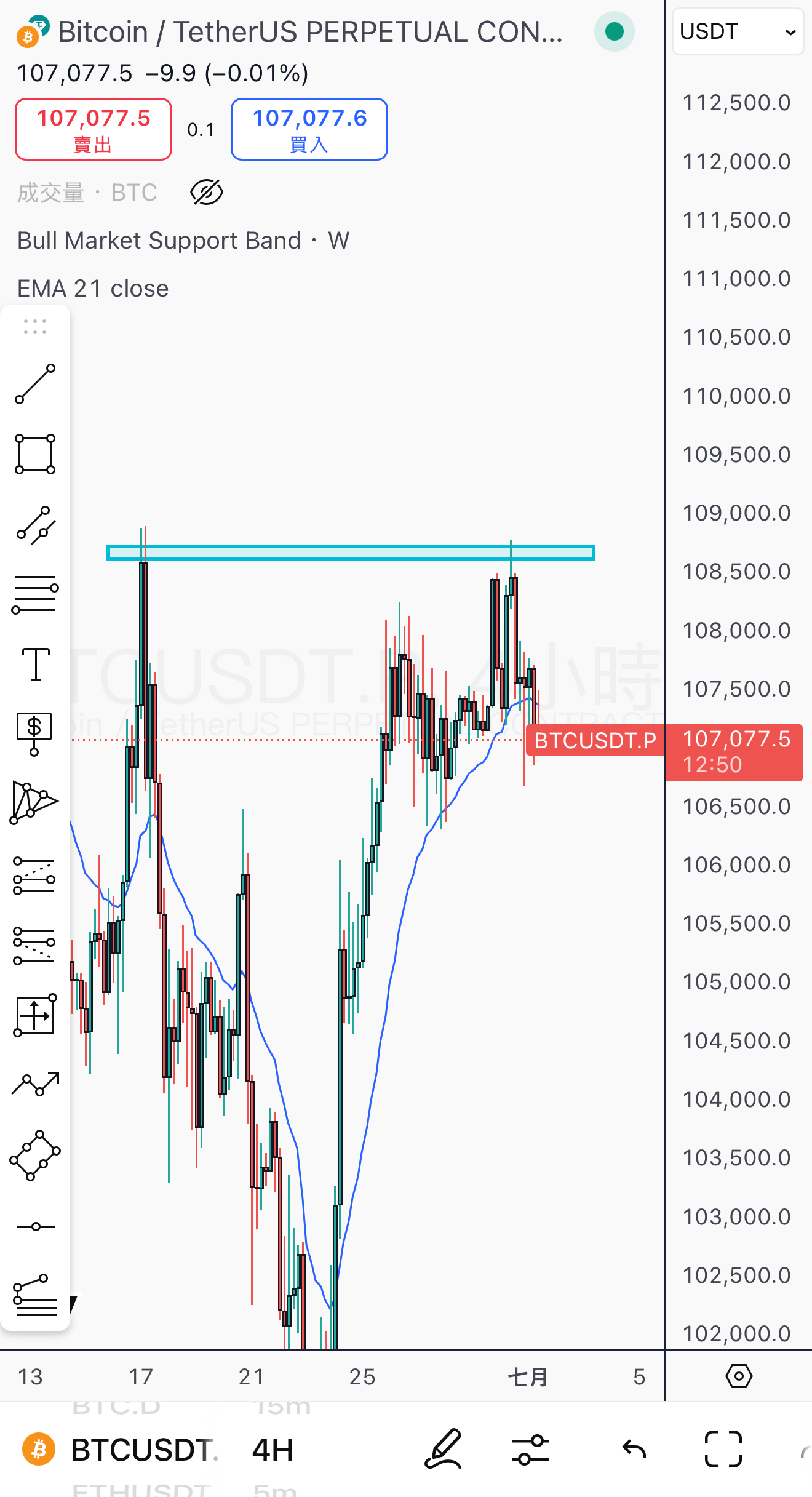Select the text annotation tool
Viewport: 812px width, 1497px height.
pos(35,665)
